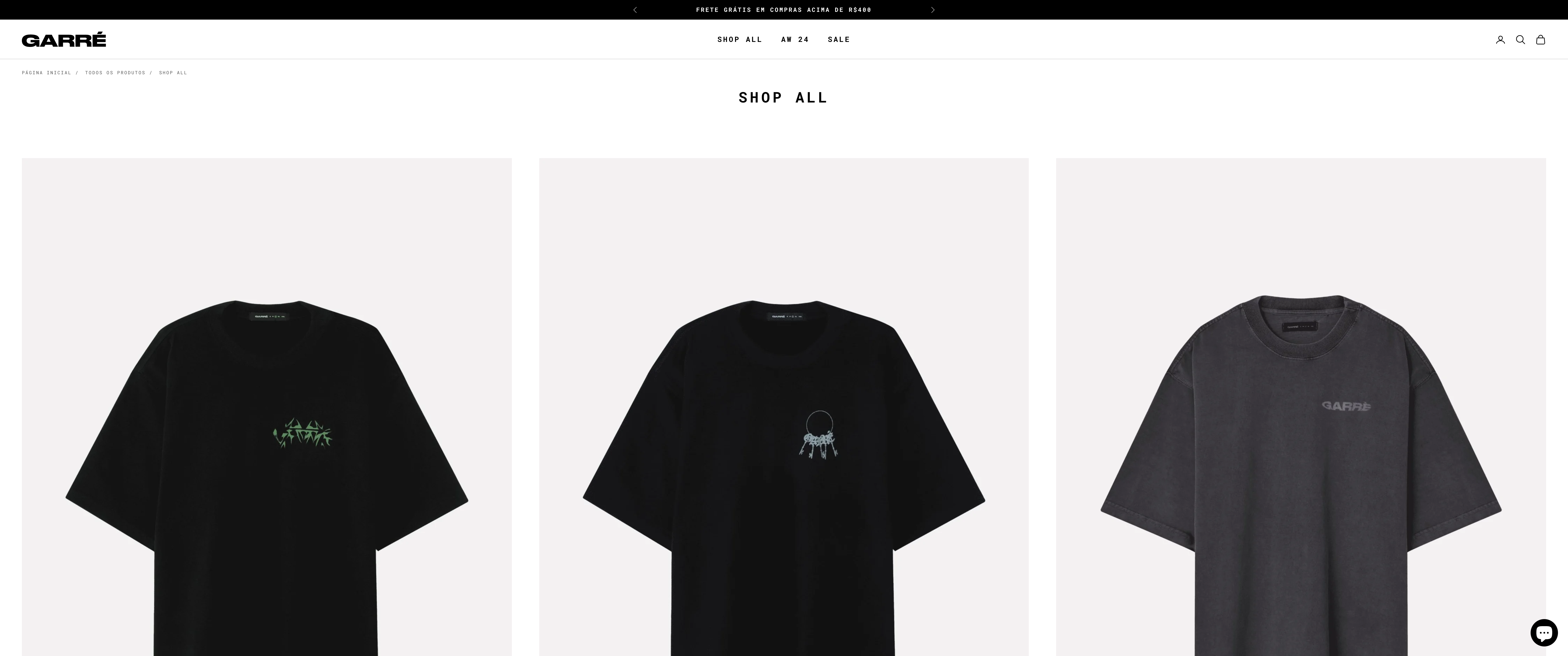1568x656 pixels.
Task: Open the SHOP ALL menu item
Action: click(x=740, y=40)
